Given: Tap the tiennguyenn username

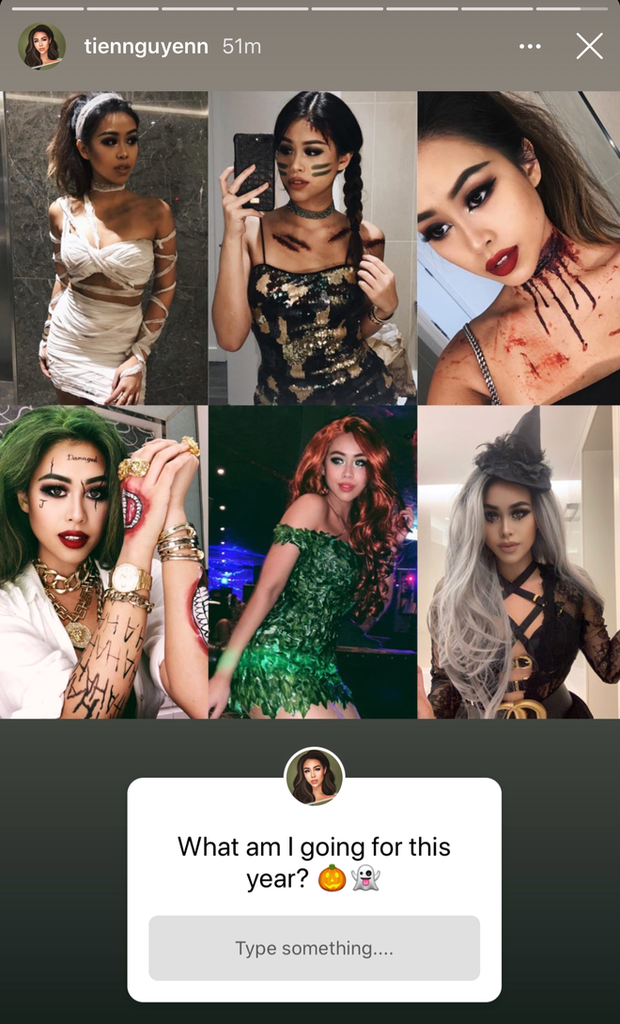Looking at the screenshot, I should click(x=147, y=46).
